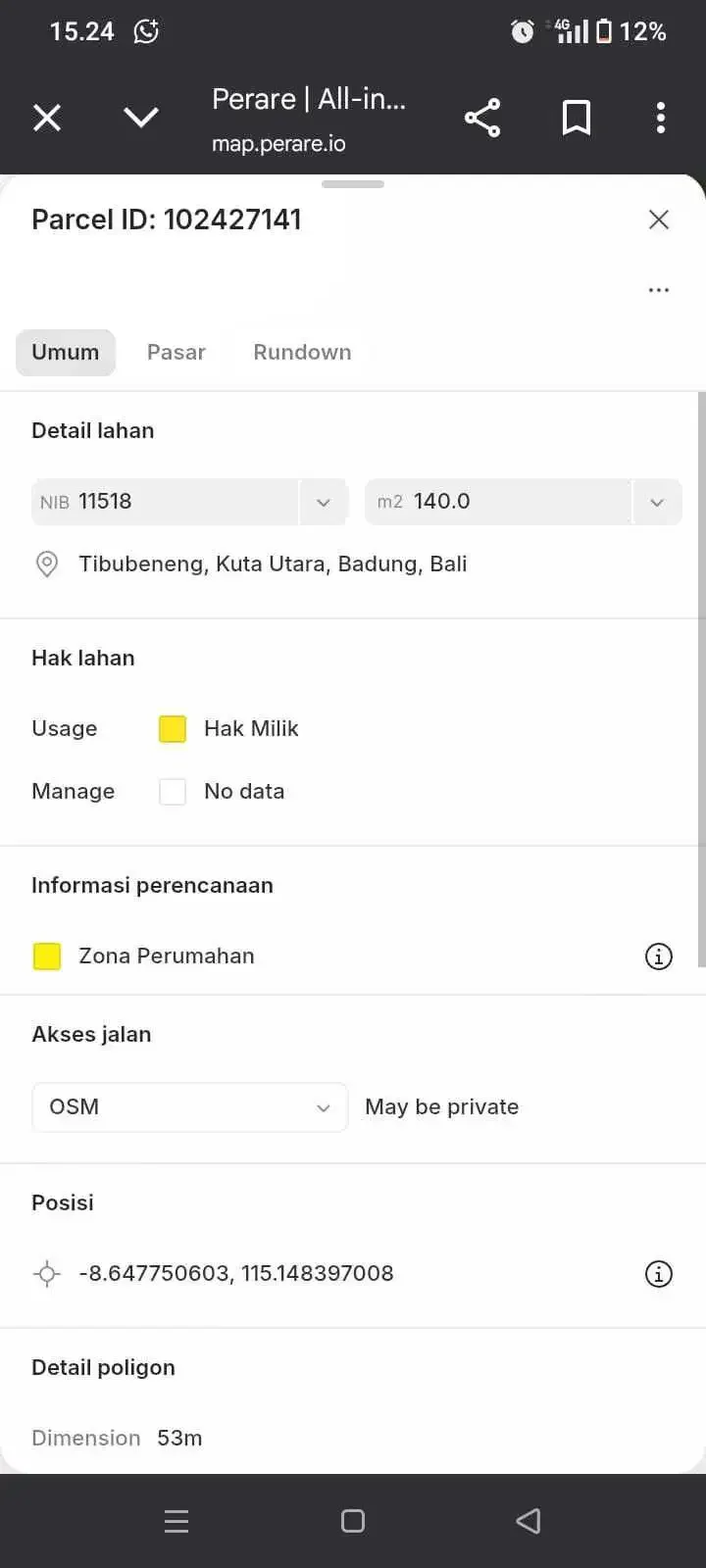Go to the home screen
Viewport: 706px width, 1568px height.
click(x=353, y=1521)
